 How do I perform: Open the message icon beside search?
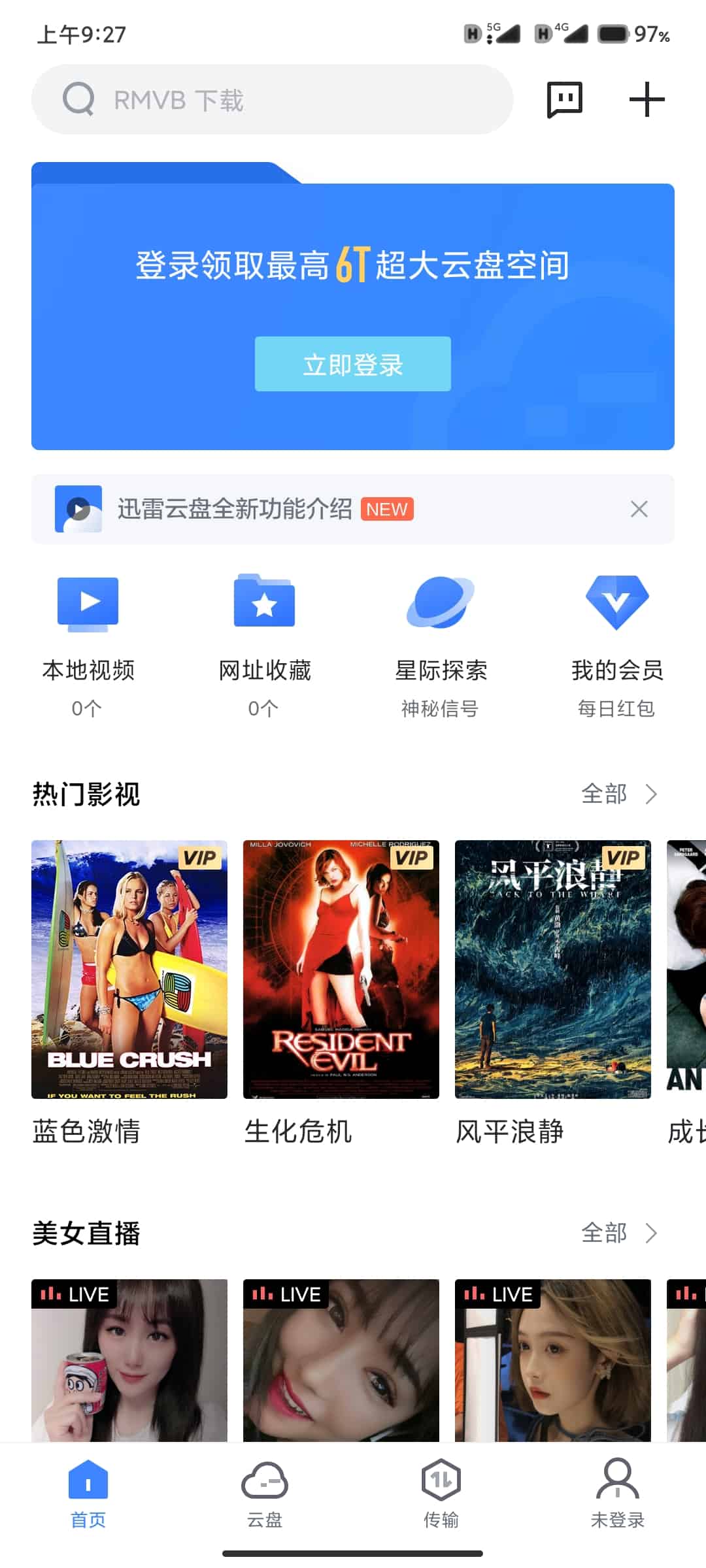[x=564, y=100]
